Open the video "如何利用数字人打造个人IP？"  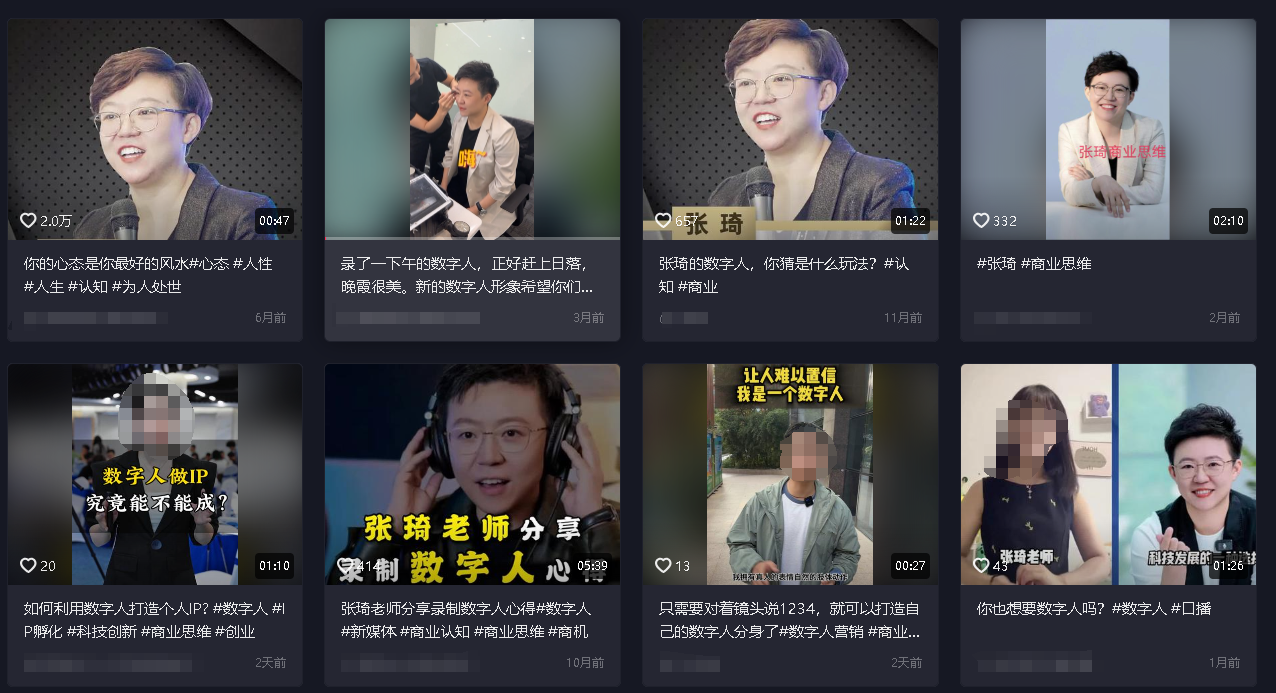(155, 474)
